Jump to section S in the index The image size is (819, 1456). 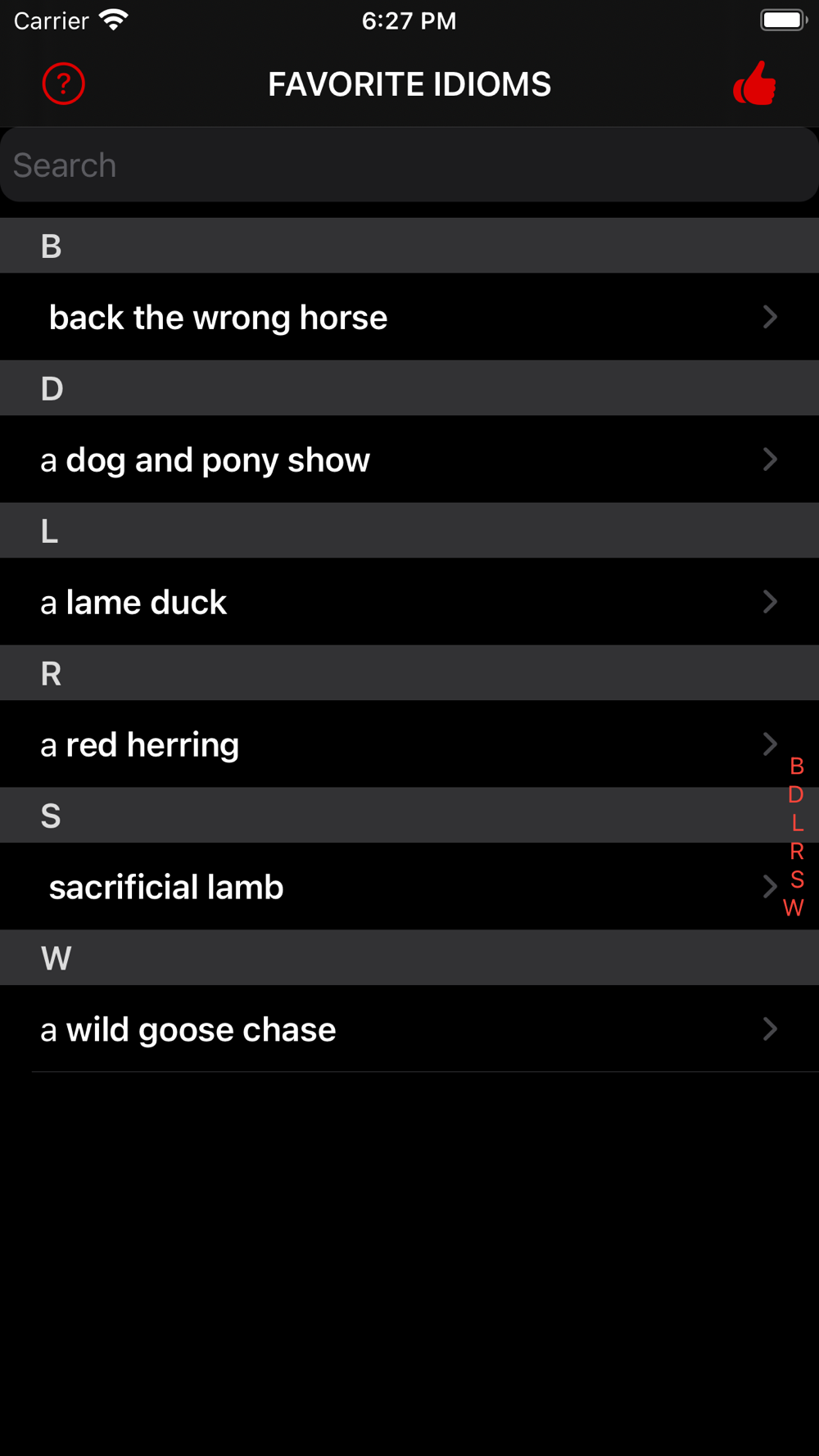(796, 879)
